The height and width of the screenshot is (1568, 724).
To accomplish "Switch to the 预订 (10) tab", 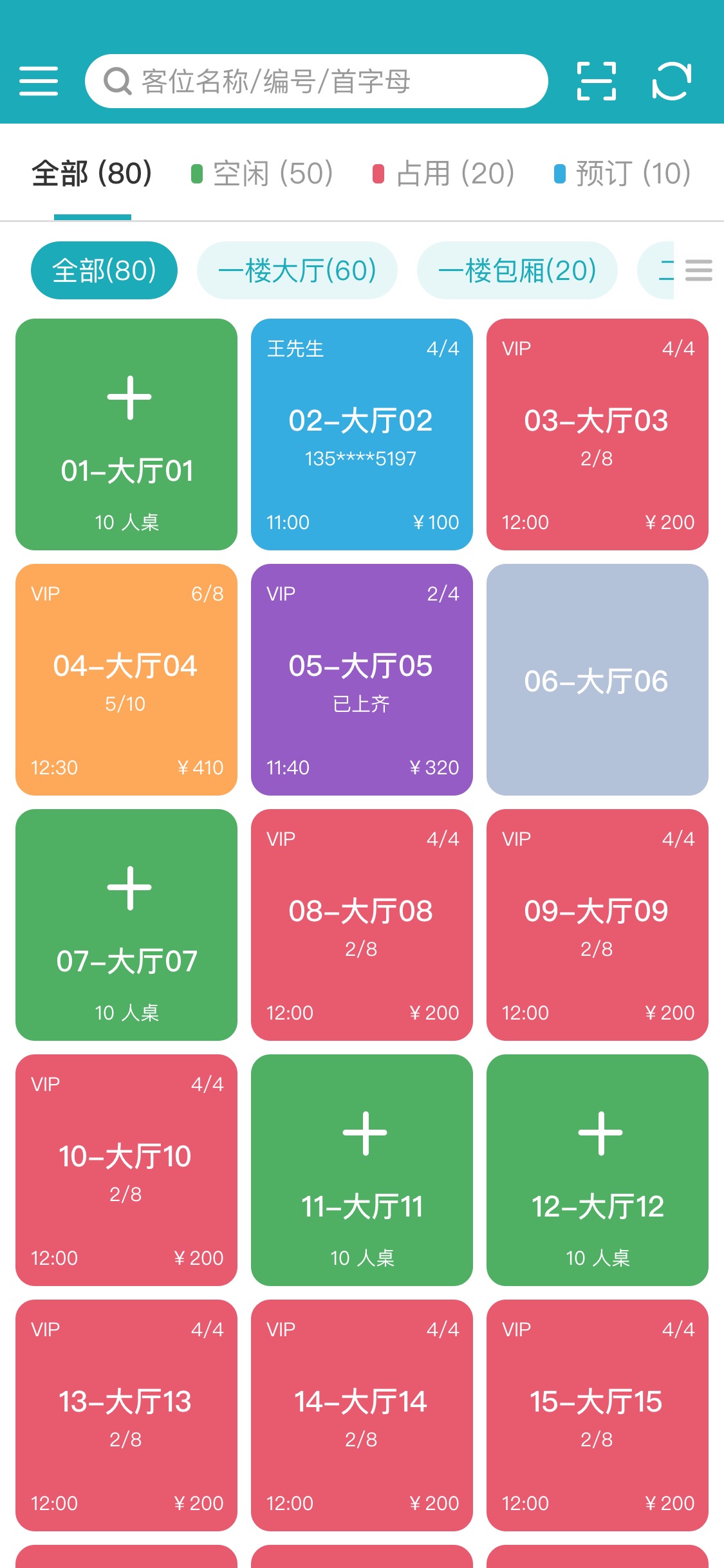I will point(623,173).
